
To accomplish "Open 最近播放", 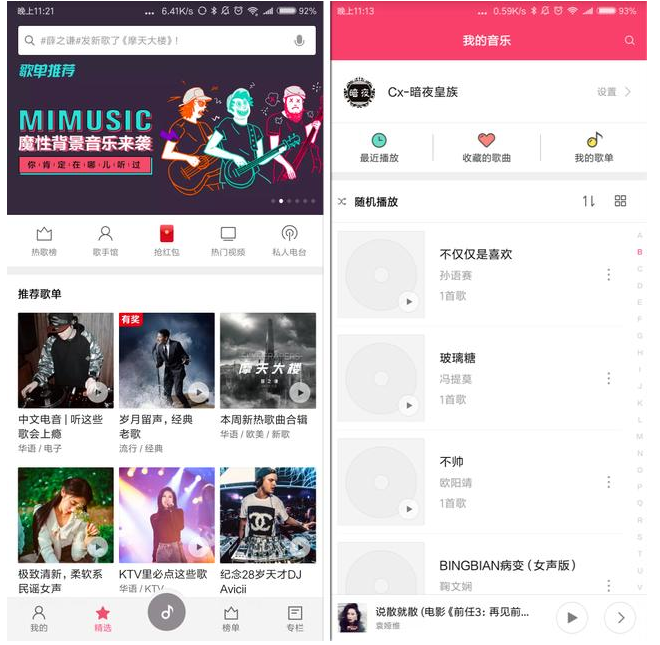I will pyautogui.click(x=379, y=147).
